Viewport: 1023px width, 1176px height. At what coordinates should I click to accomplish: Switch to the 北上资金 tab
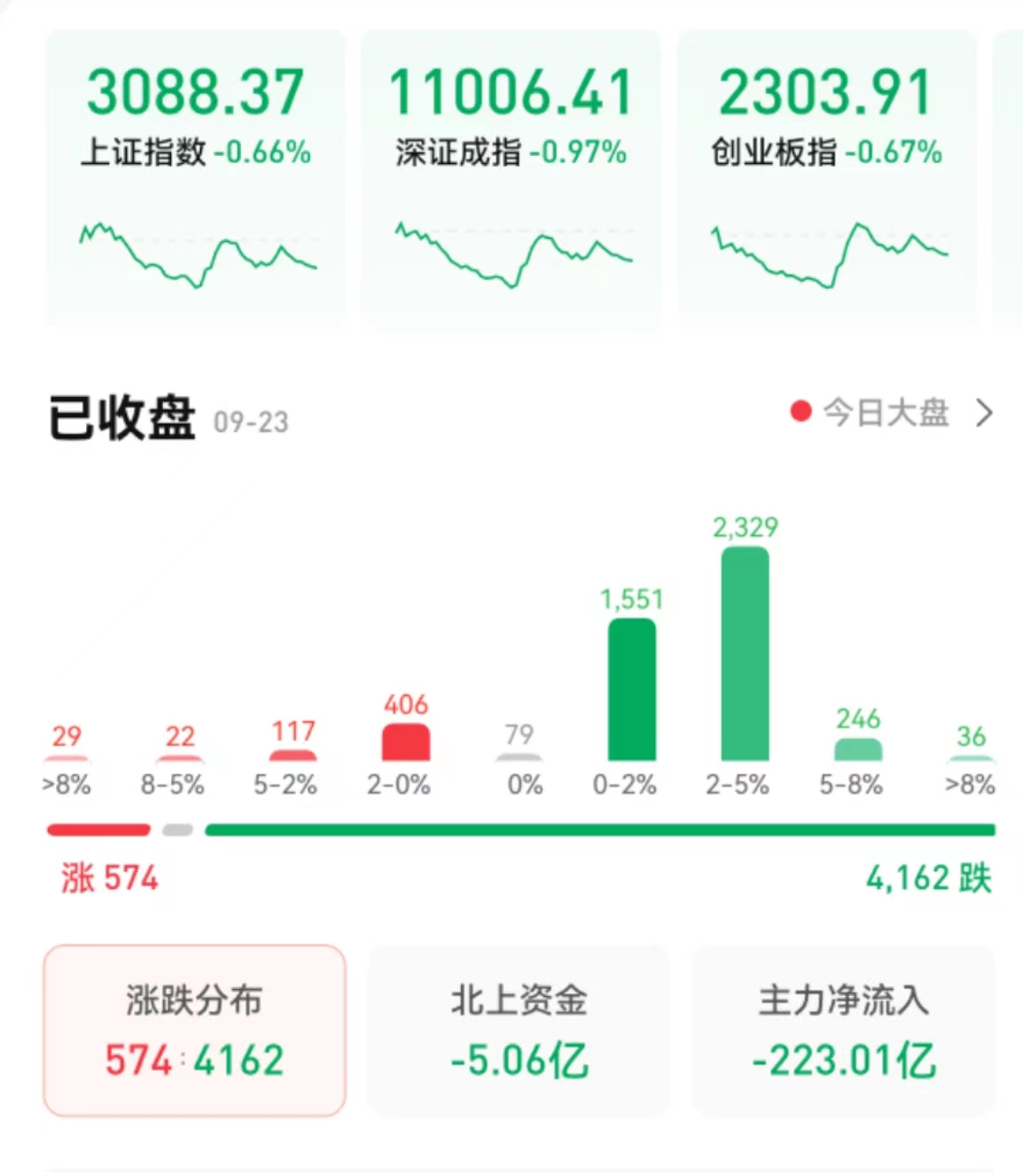pyautogui.click(x=519, y=1030)
